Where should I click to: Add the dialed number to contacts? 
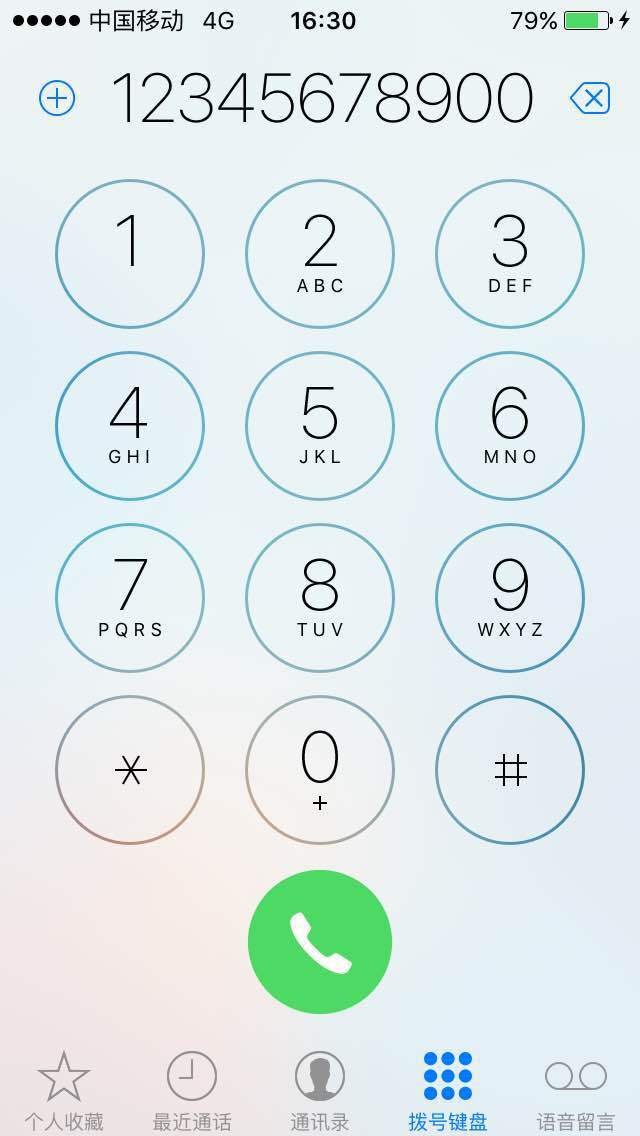57,98
